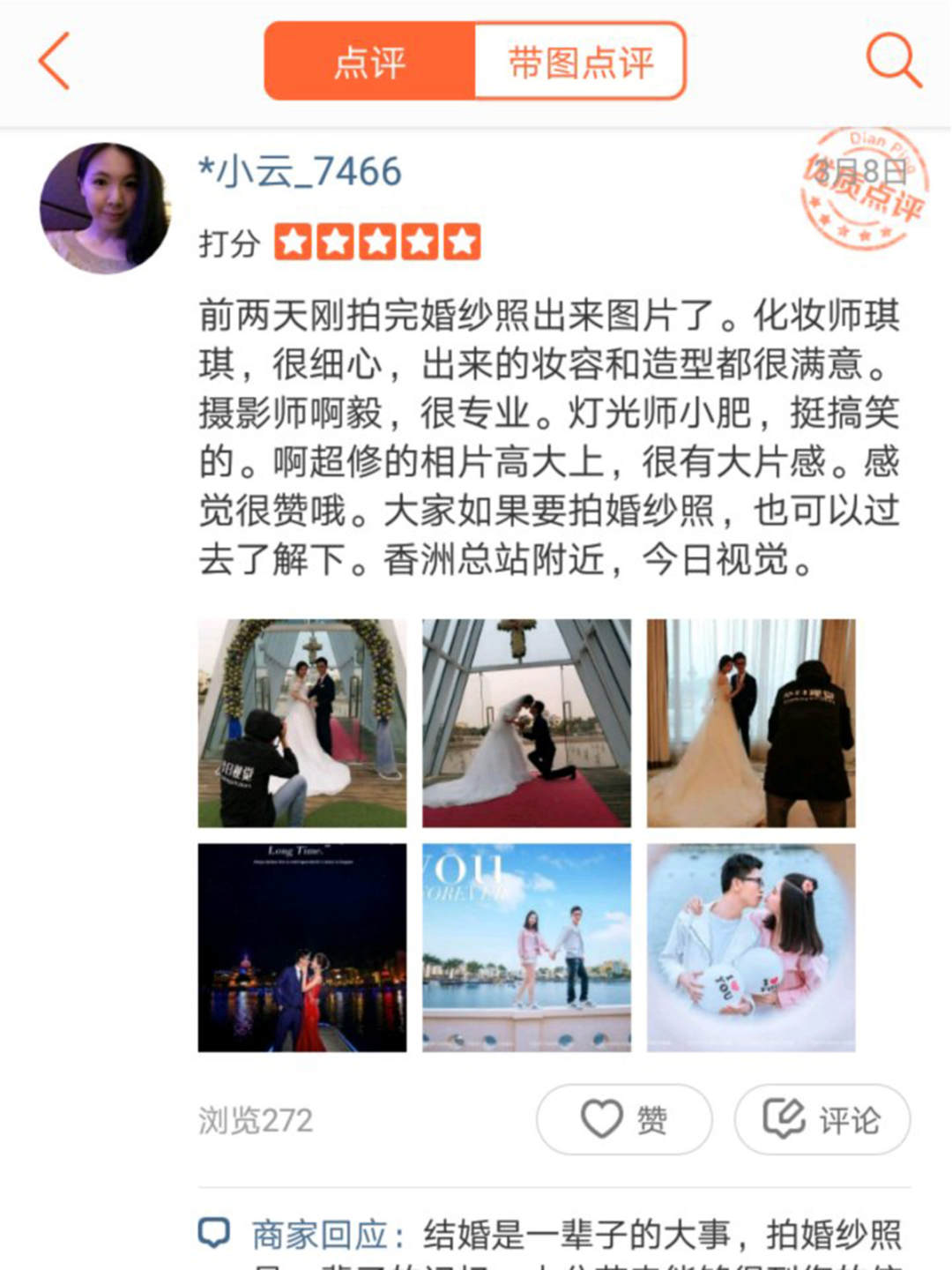View the night scene couple photo
Screen dimensions: 952x1270
click(x=302, y=948)
